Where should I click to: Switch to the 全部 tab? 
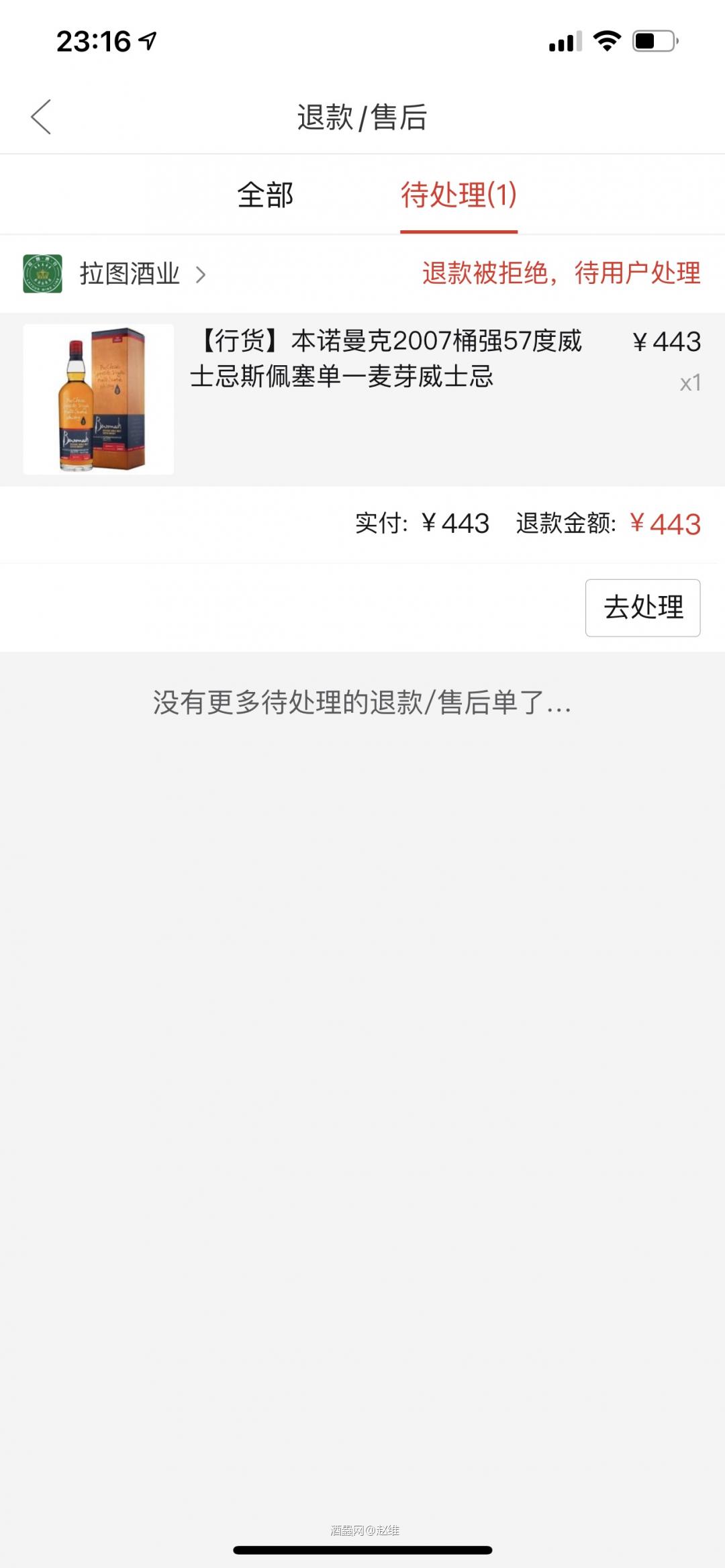point(267,195)
